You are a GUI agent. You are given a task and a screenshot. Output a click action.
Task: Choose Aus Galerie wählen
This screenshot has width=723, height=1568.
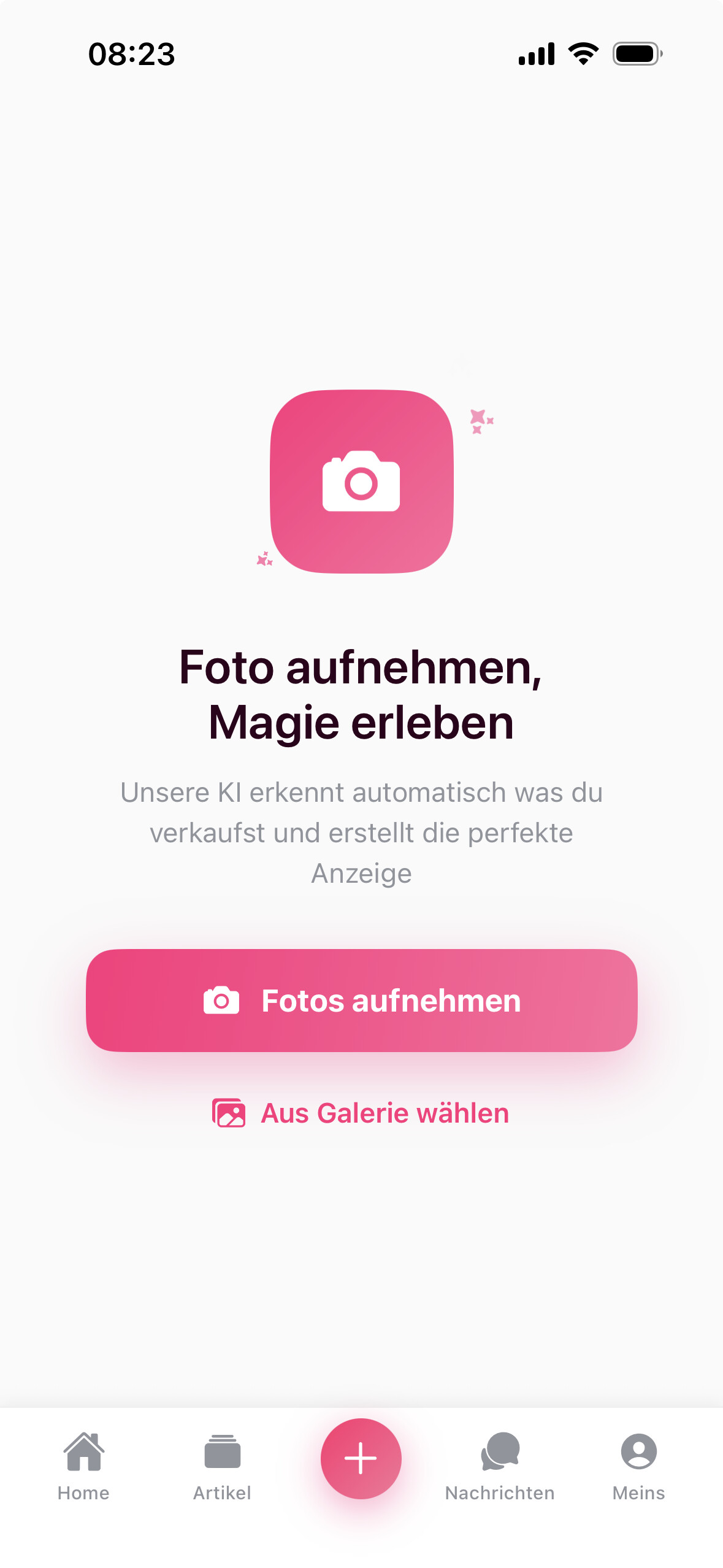click(x=361, y=1113)
